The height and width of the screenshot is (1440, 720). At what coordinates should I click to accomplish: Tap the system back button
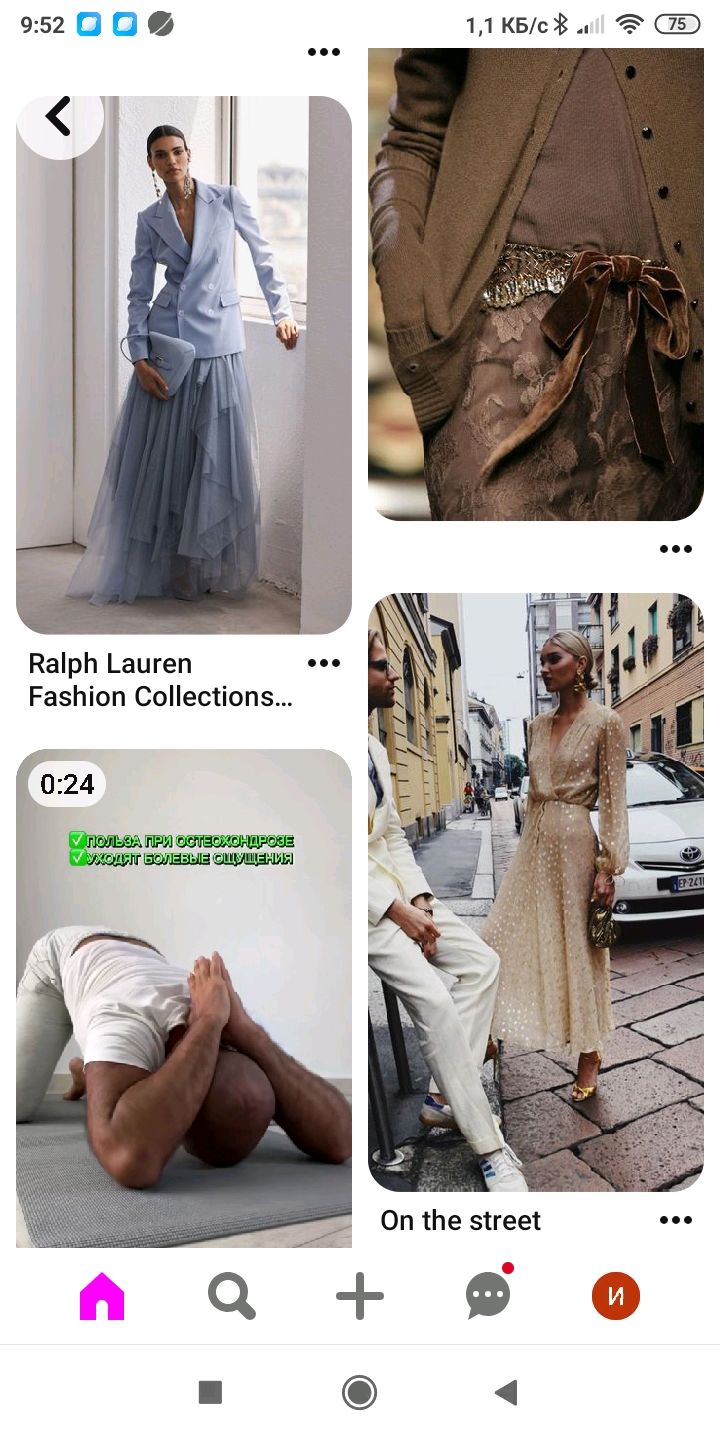pyautogui.click(x=507, y=1392)
